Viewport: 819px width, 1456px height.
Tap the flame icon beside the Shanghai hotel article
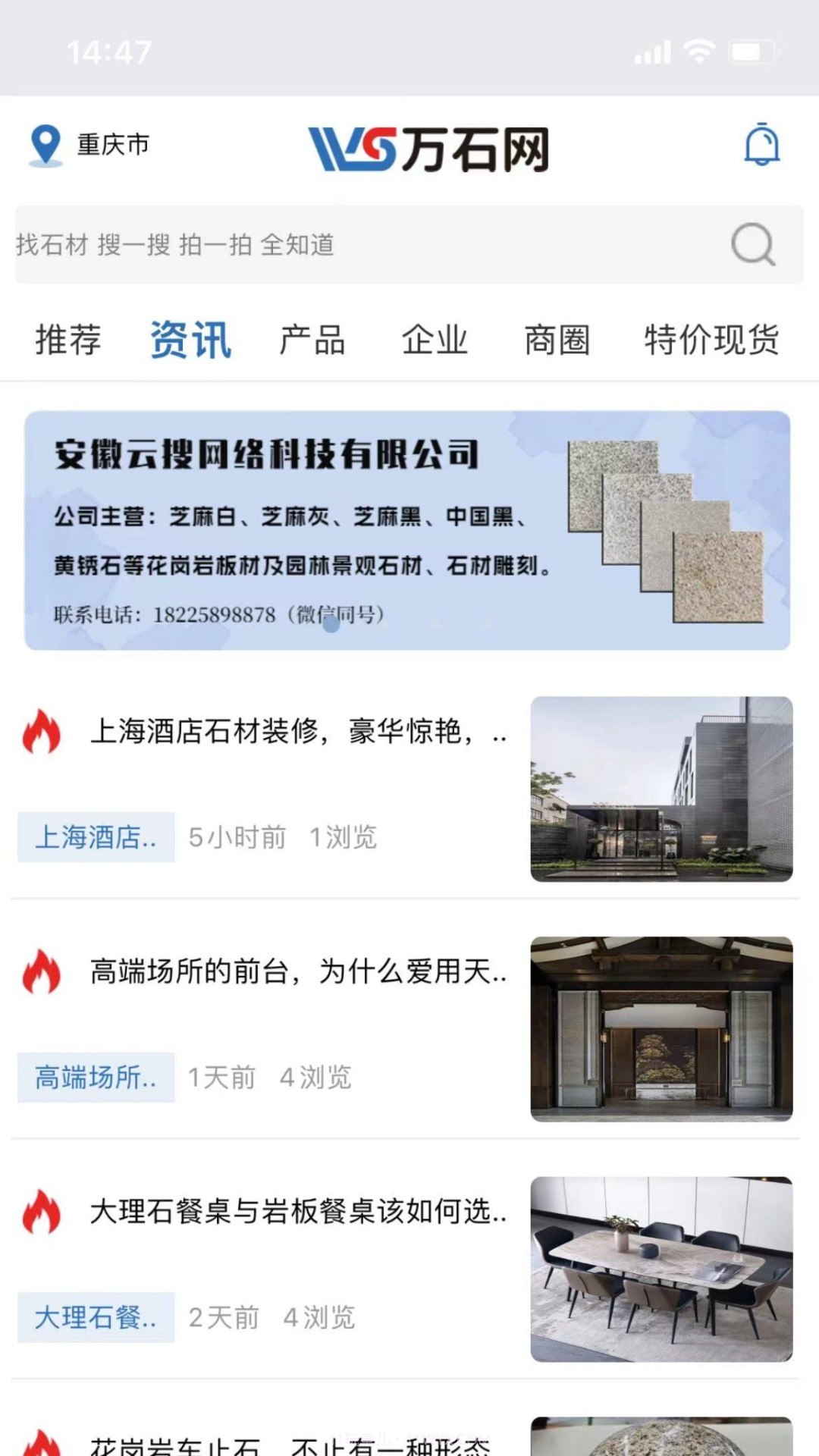tap(39, 733)
